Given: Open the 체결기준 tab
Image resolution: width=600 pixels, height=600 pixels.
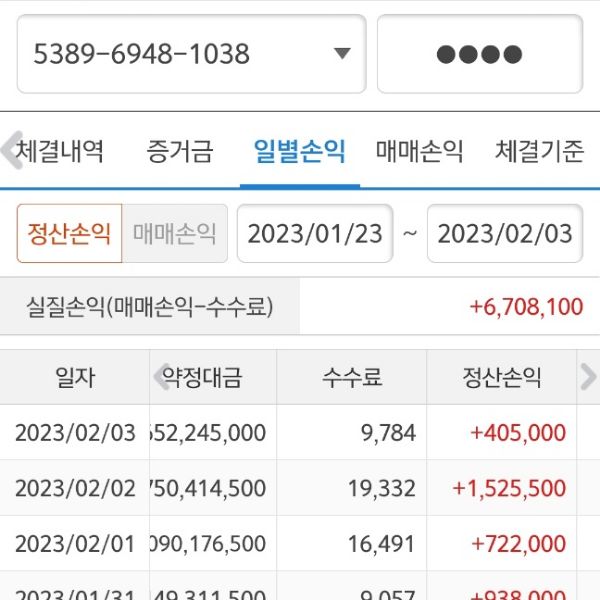Looking at the screenshot, I should click(x=539, y=152).
